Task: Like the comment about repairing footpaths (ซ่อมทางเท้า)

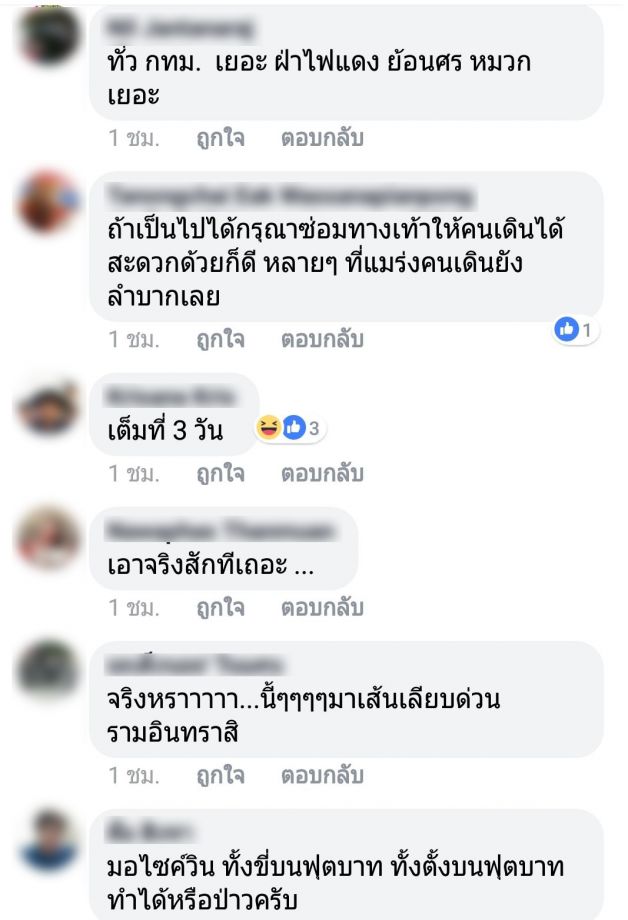Action: click(x=220, y=340)
